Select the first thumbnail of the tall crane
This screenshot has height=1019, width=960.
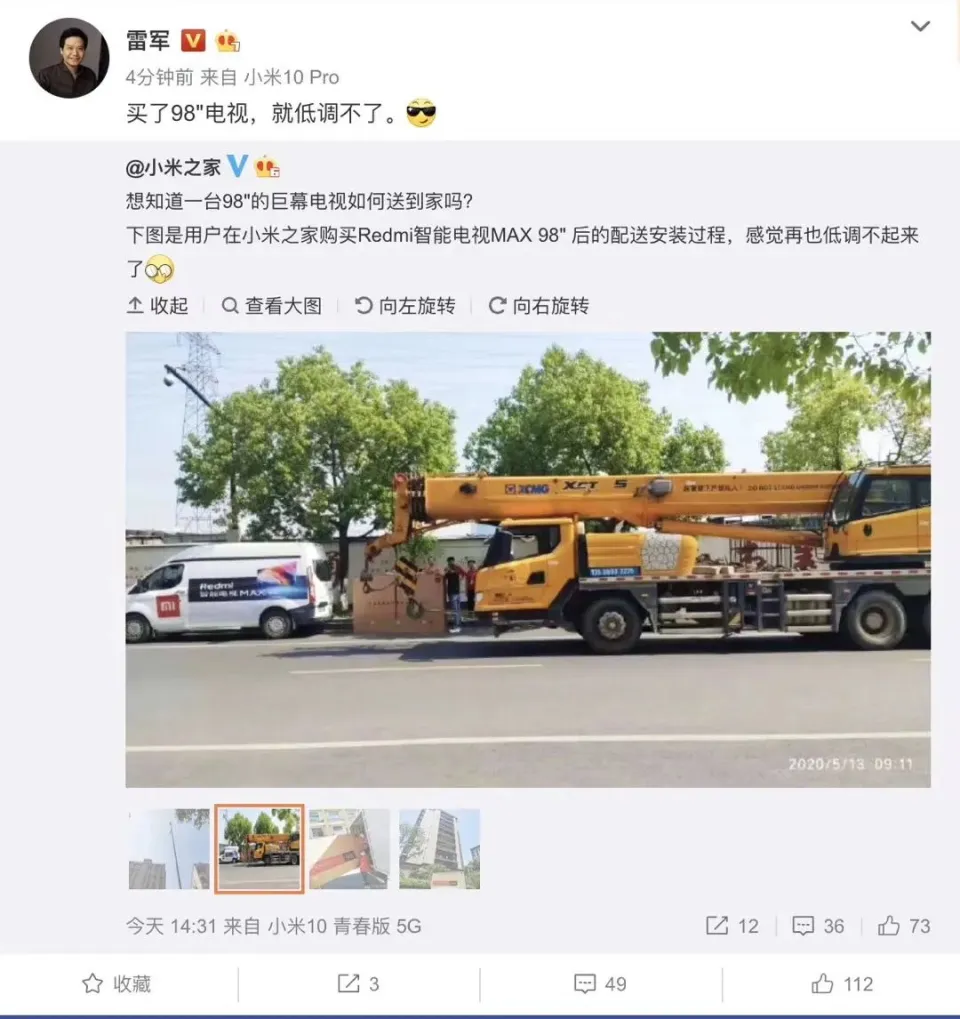pyautogui.click(x=169, y=849)
